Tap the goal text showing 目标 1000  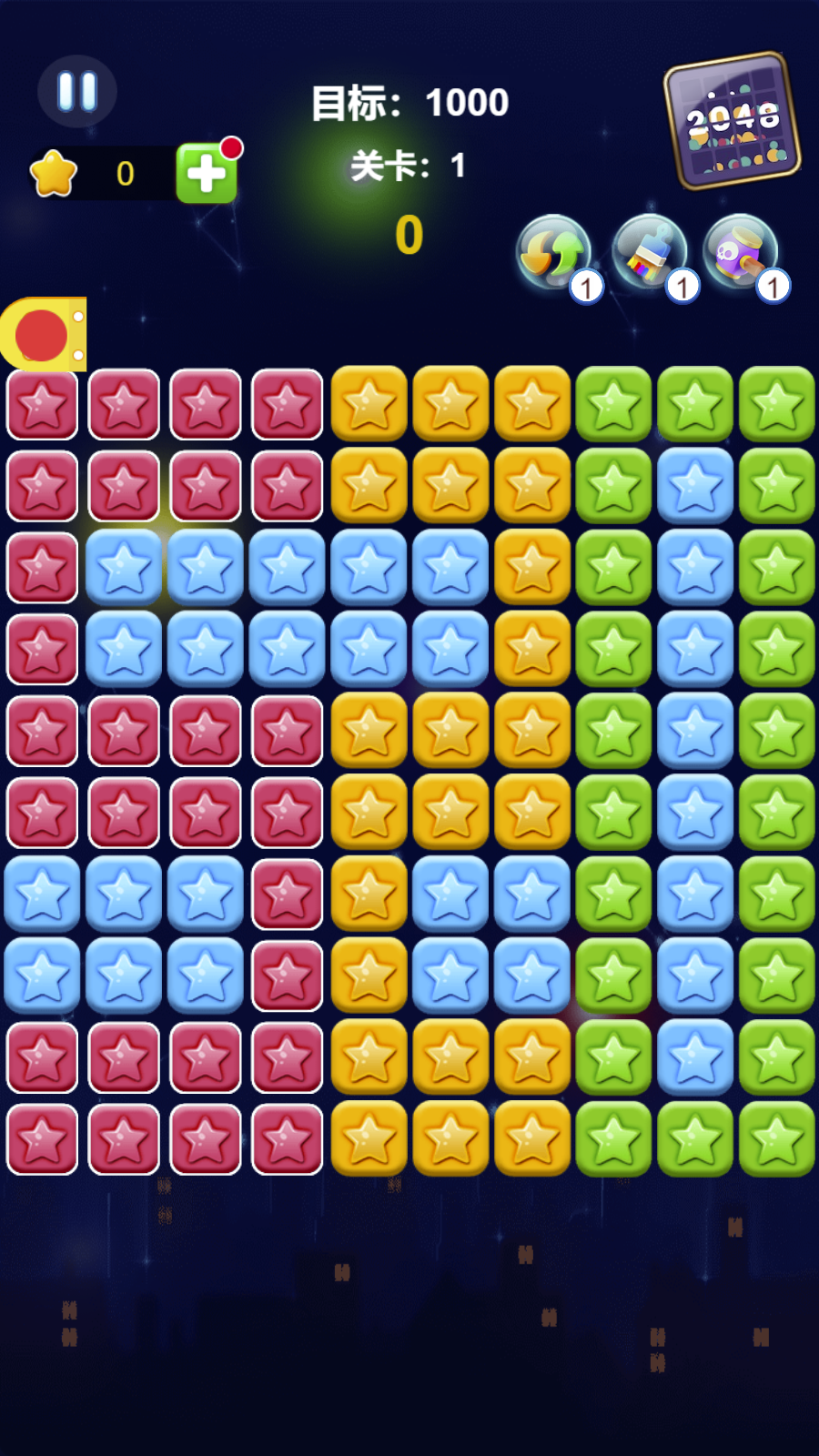(x=409, y=103)
